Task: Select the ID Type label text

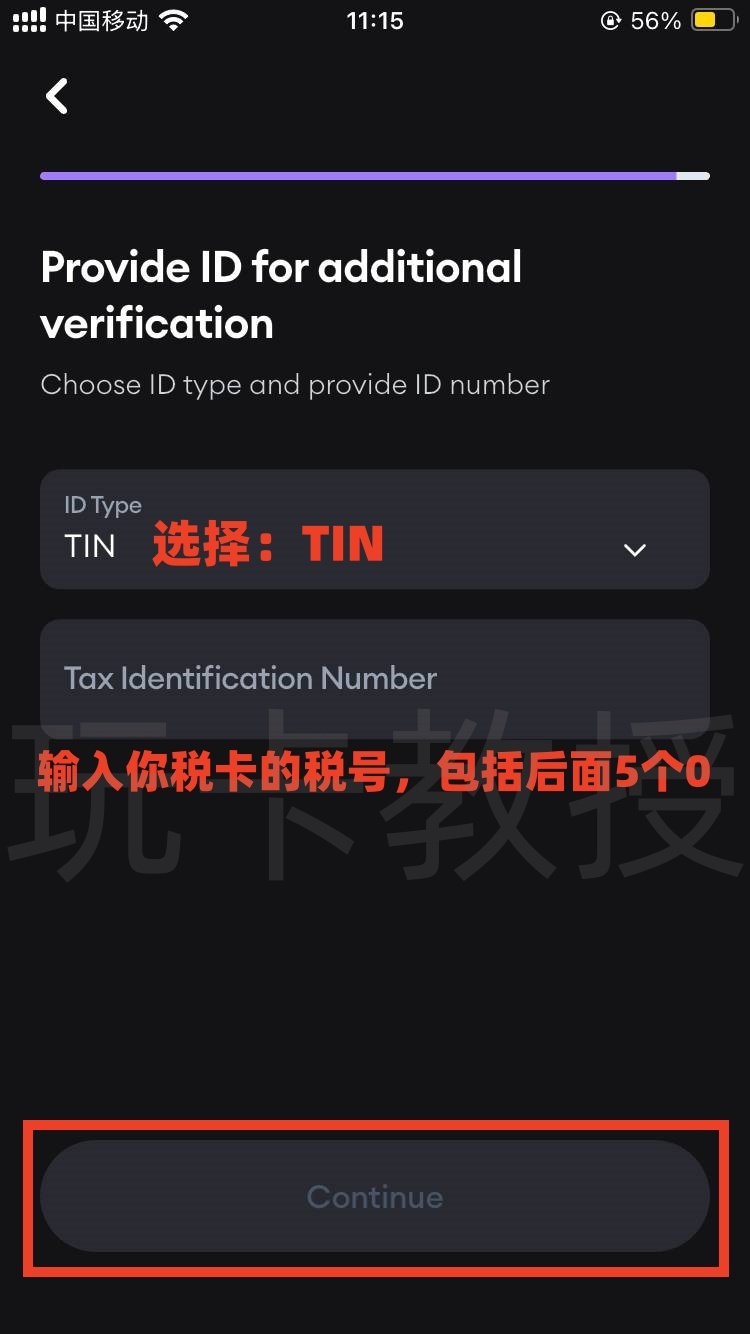Action: point(102,505)
